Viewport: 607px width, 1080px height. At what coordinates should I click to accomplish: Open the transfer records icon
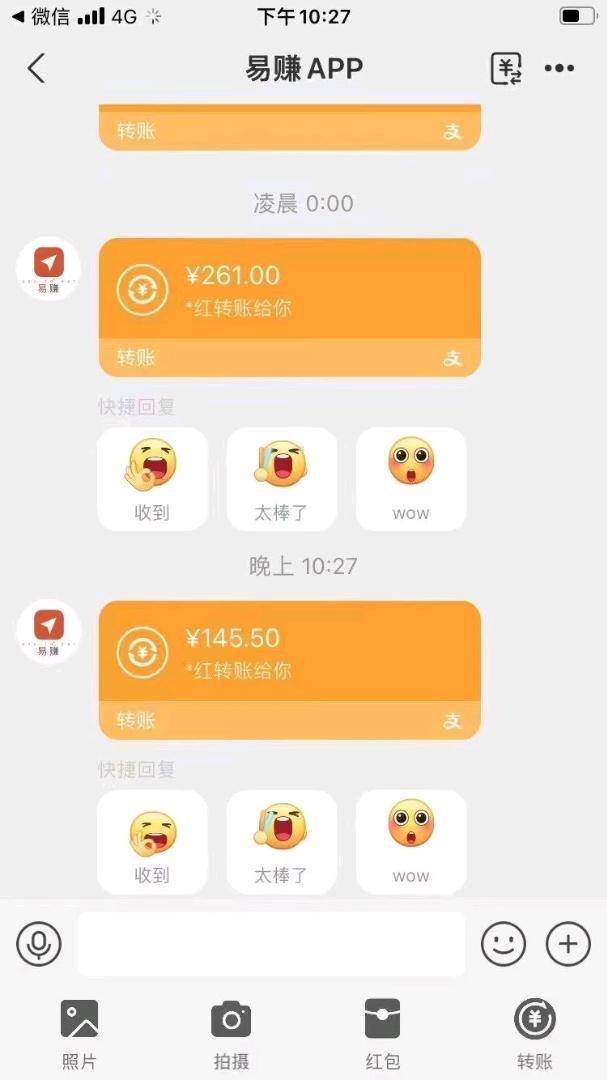click(506, 68)
